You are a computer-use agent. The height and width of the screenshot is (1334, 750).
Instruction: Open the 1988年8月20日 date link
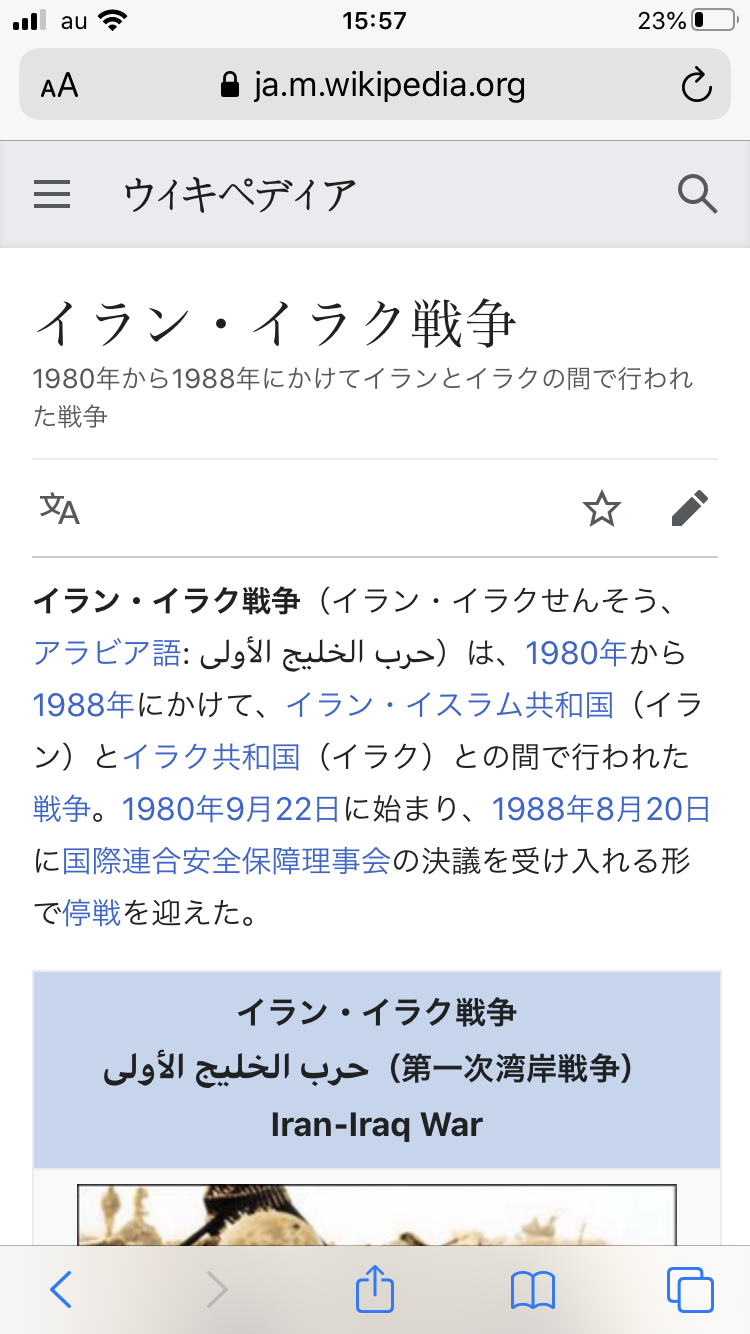(x=602, y=809)
